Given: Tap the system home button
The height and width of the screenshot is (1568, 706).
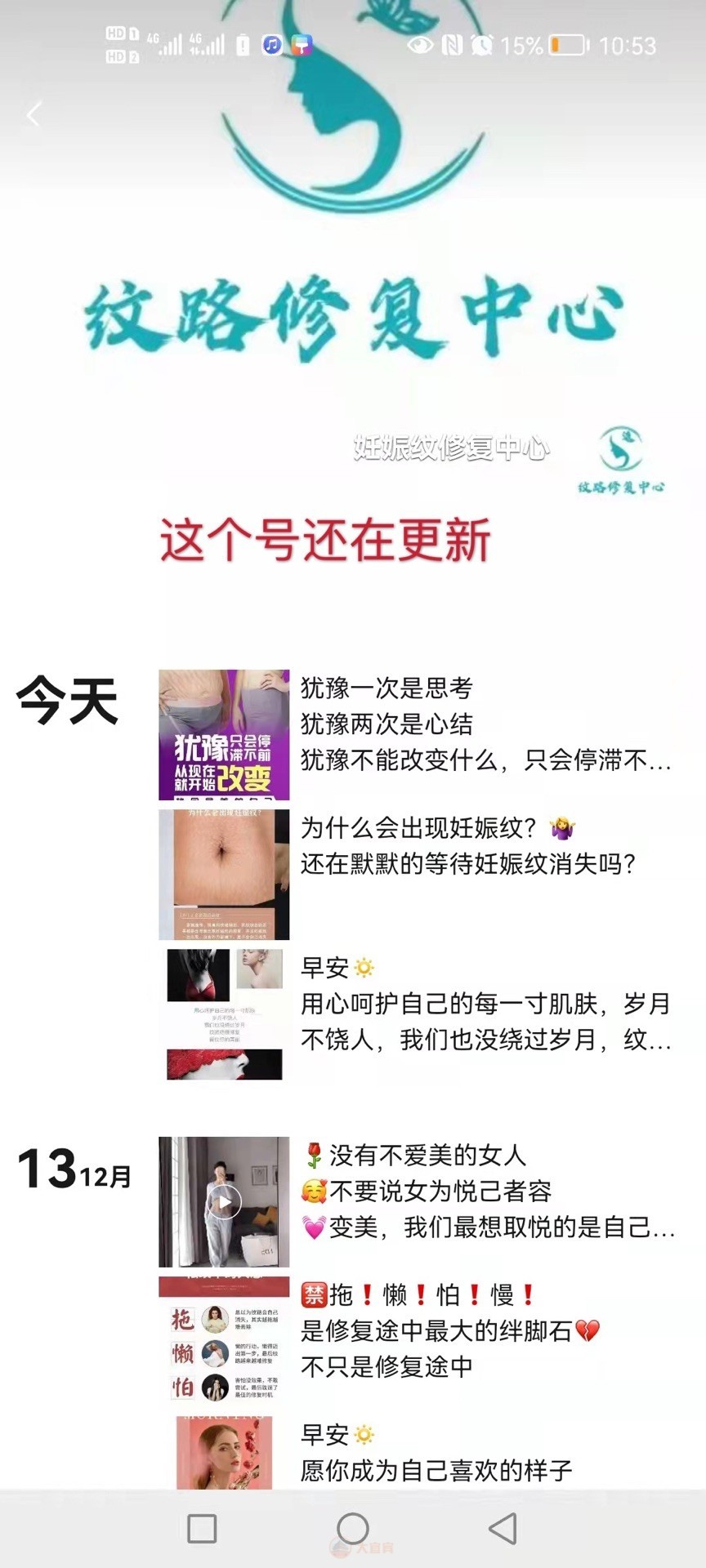Looking at the screenshot, I should tap(353, 1529).
